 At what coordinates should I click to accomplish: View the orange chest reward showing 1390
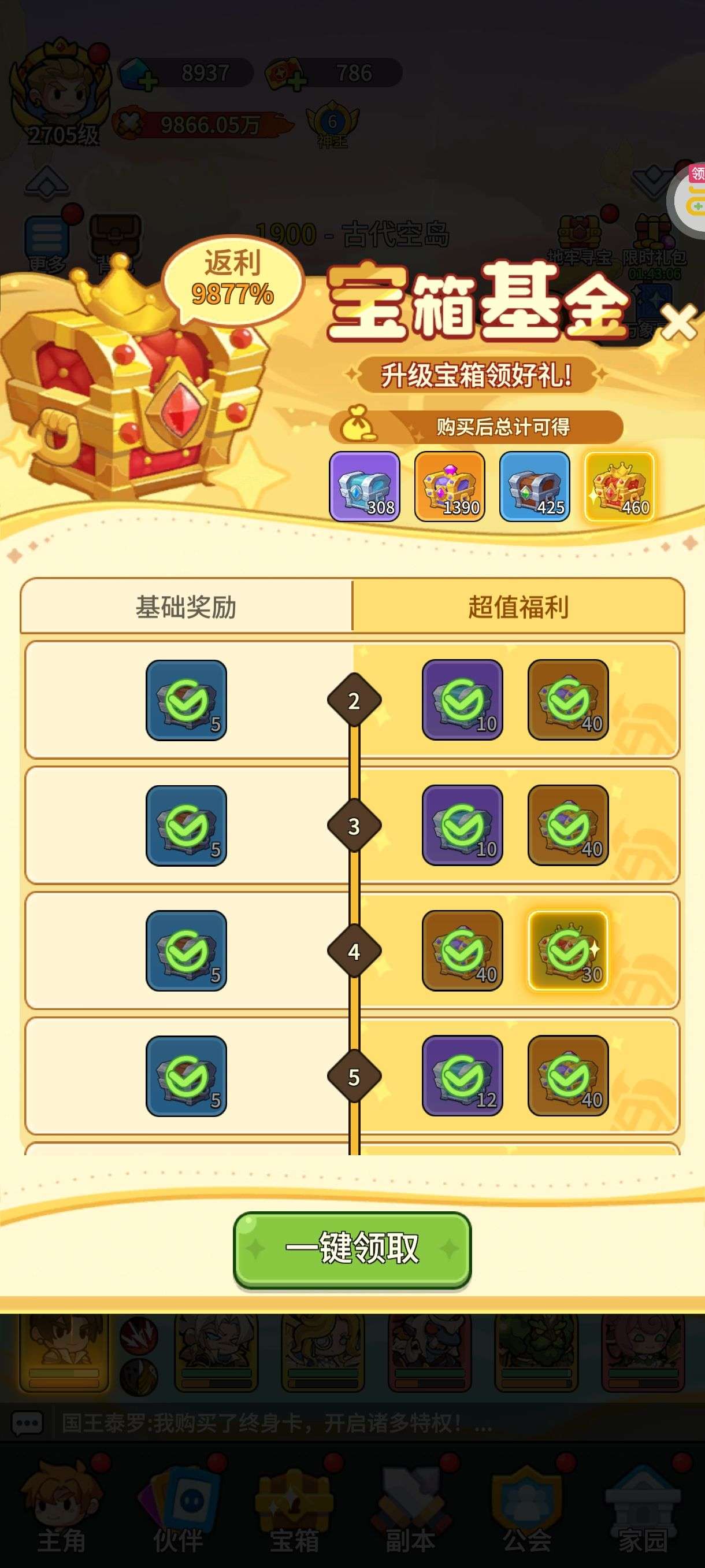(x=450, y=486)
